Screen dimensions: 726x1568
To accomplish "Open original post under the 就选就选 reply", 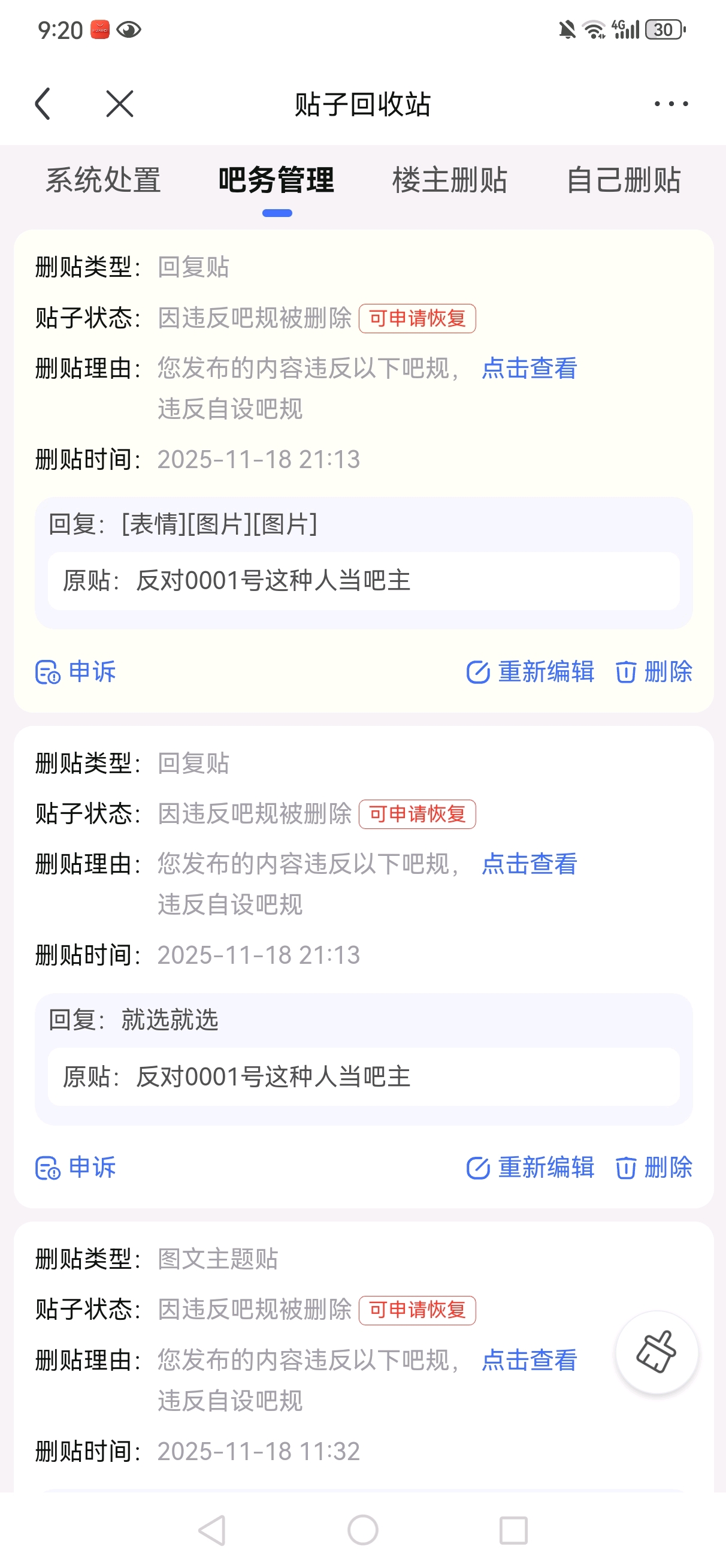I will [x=364, y=1077].
